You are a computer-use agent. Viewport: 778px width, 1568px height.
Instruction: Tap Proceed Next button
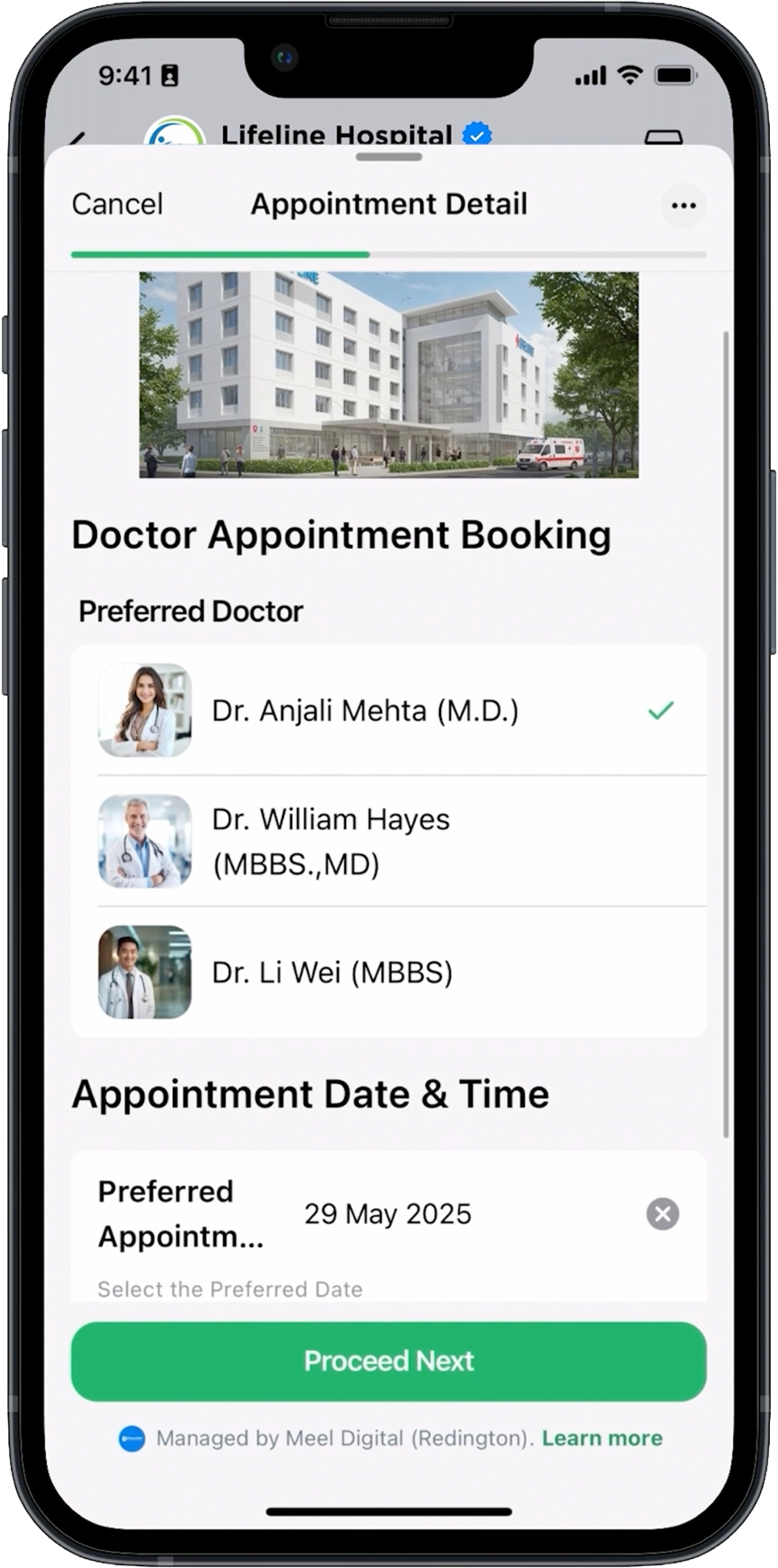[x=388, y=1361]
